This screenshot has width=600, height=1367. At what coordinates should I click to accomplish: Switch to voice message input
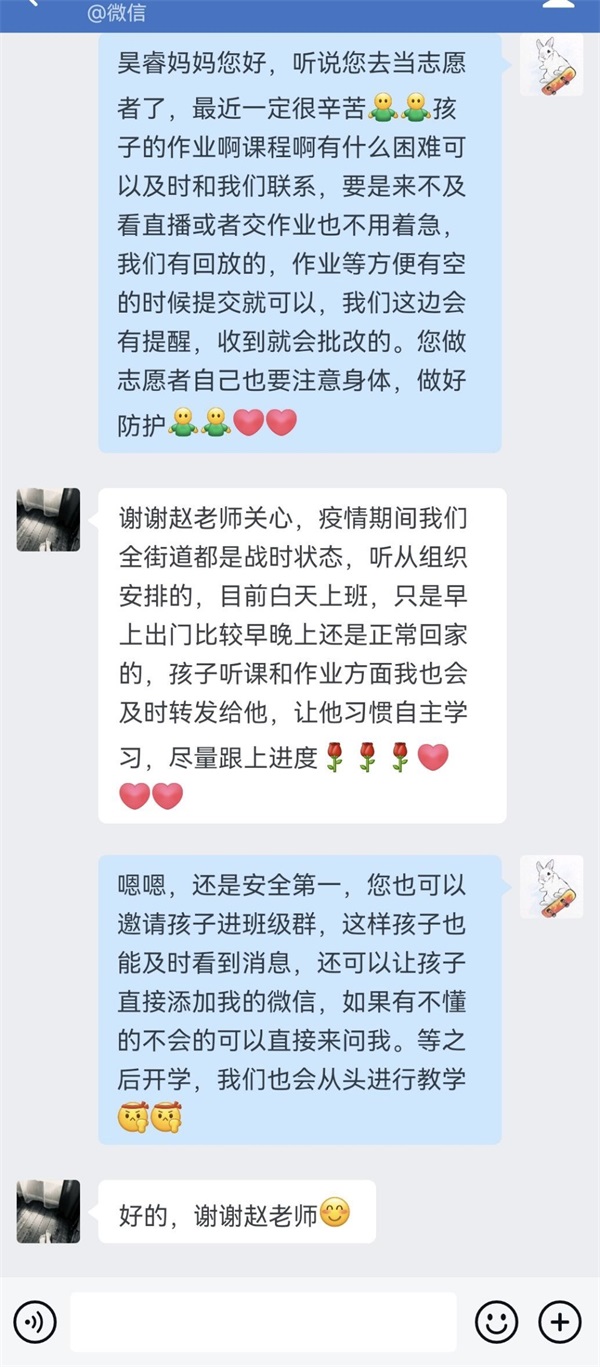pos(35,1322)
